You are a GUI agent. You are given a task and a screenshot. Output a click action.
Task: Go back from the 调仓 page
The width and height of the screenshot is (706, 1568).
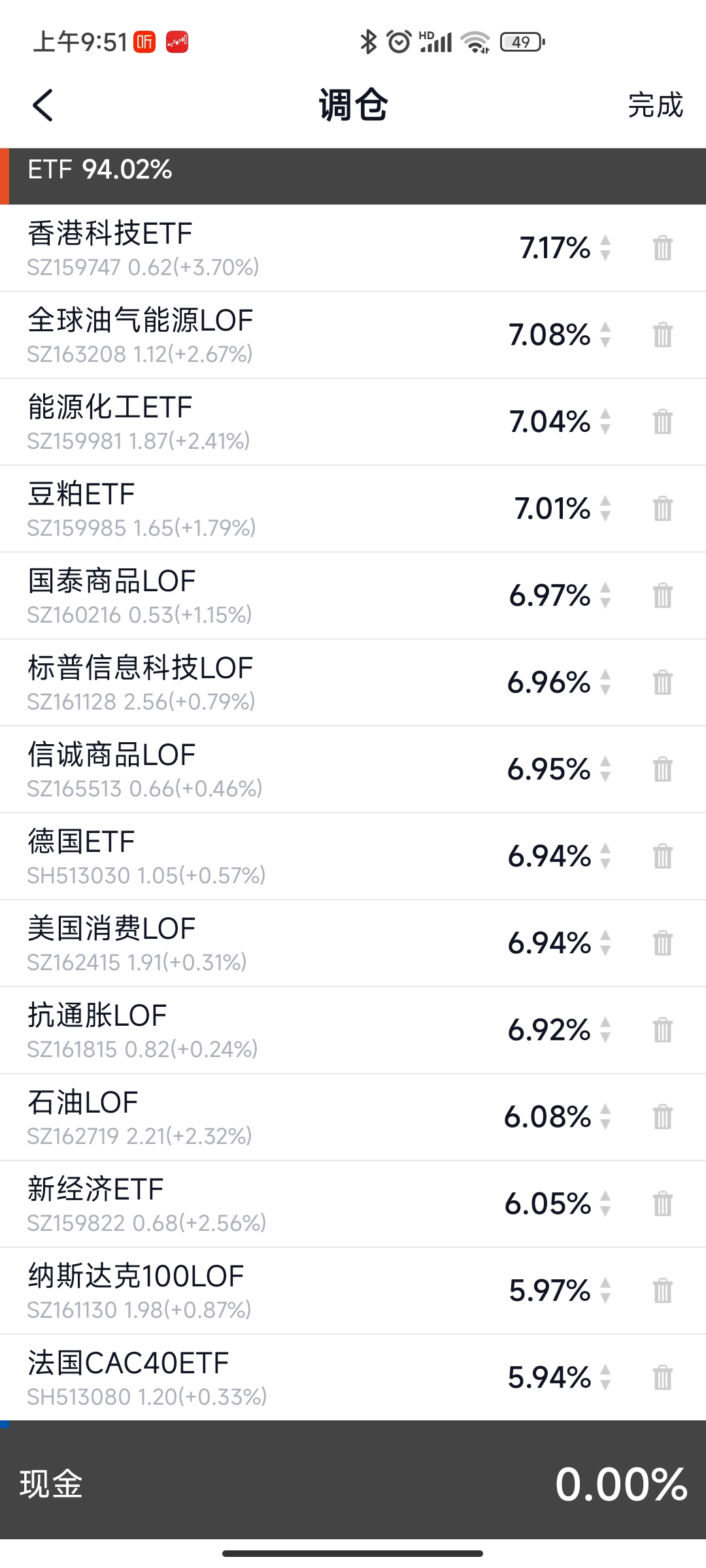pos(43,105)
